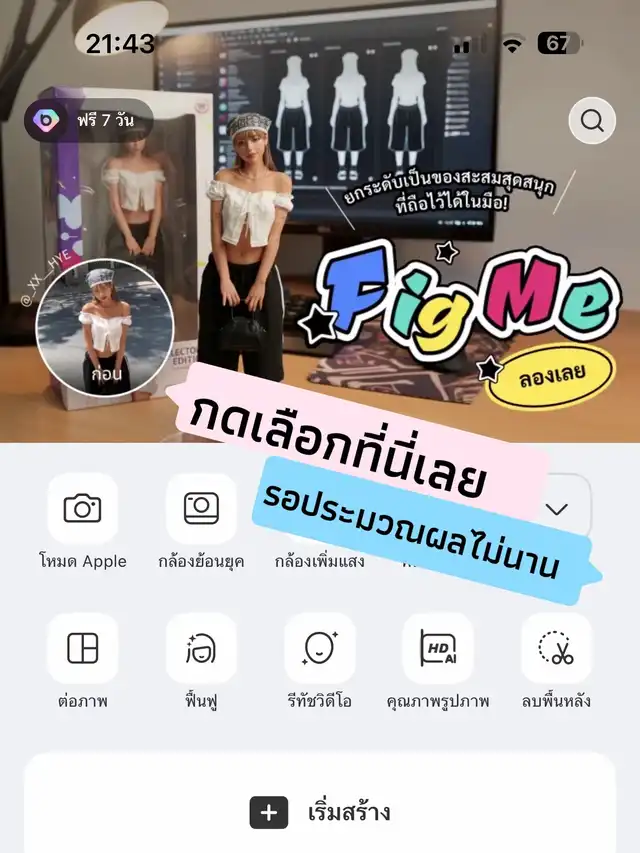Open the search magnifier icon
Screen dimensions: 640x853
(592, 122)
